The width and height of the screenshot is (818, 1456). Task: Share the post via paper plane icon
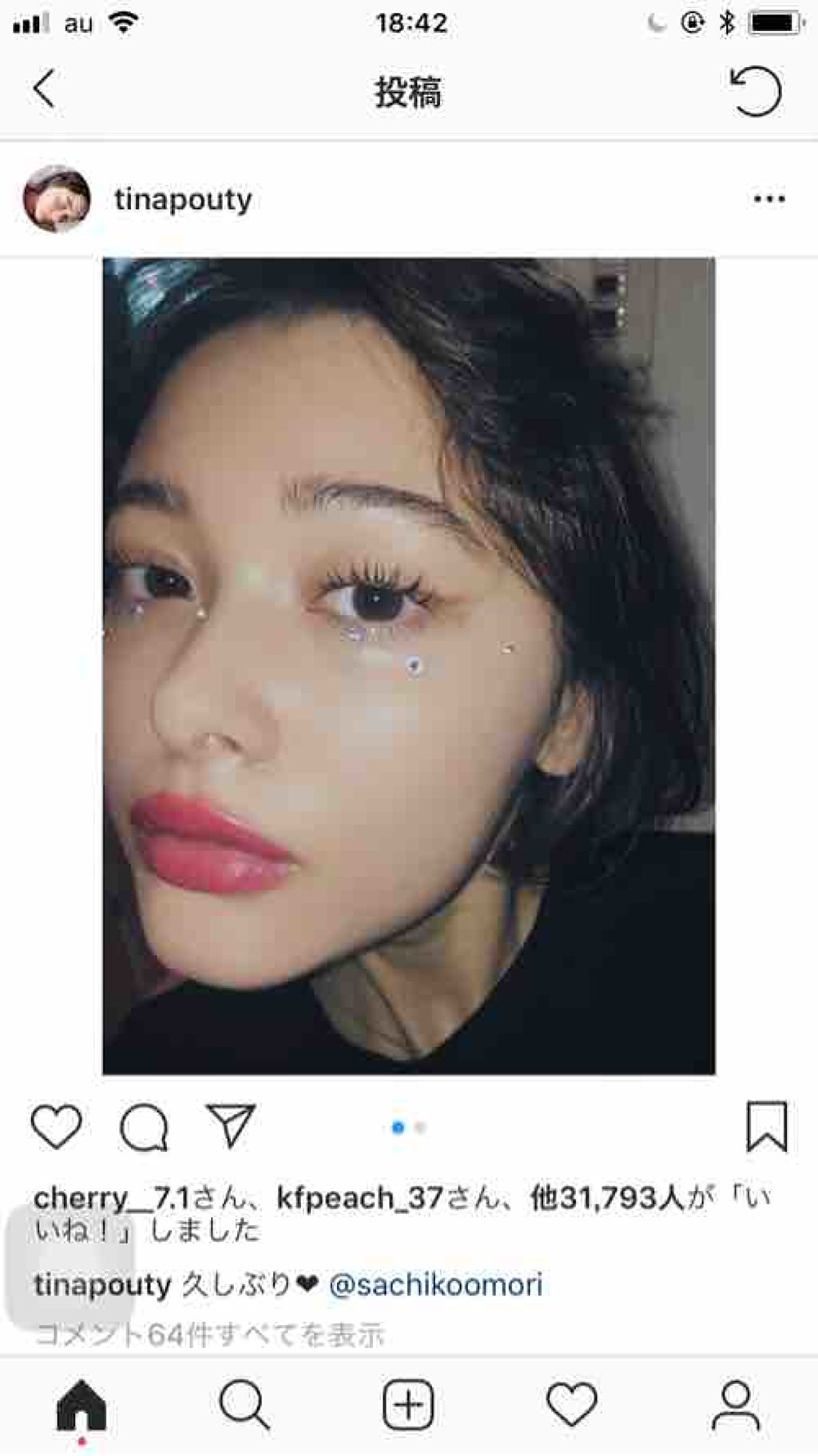click(x=231, y=1126)
